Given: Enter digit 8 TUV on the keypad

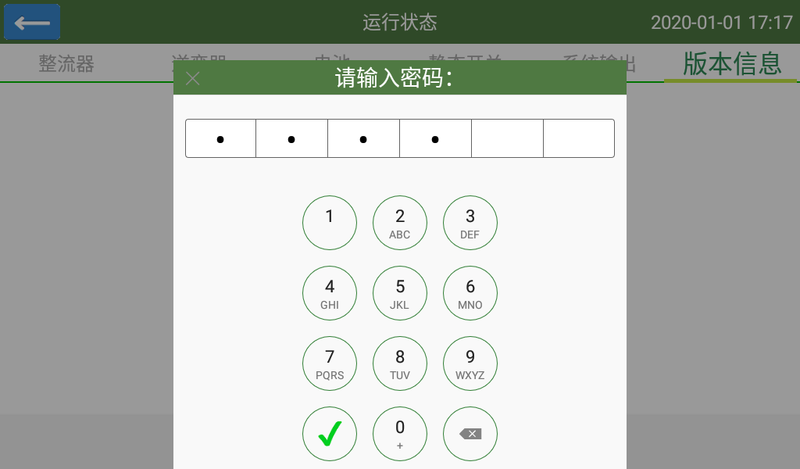Looking at the screenshot, I should 400,363.
